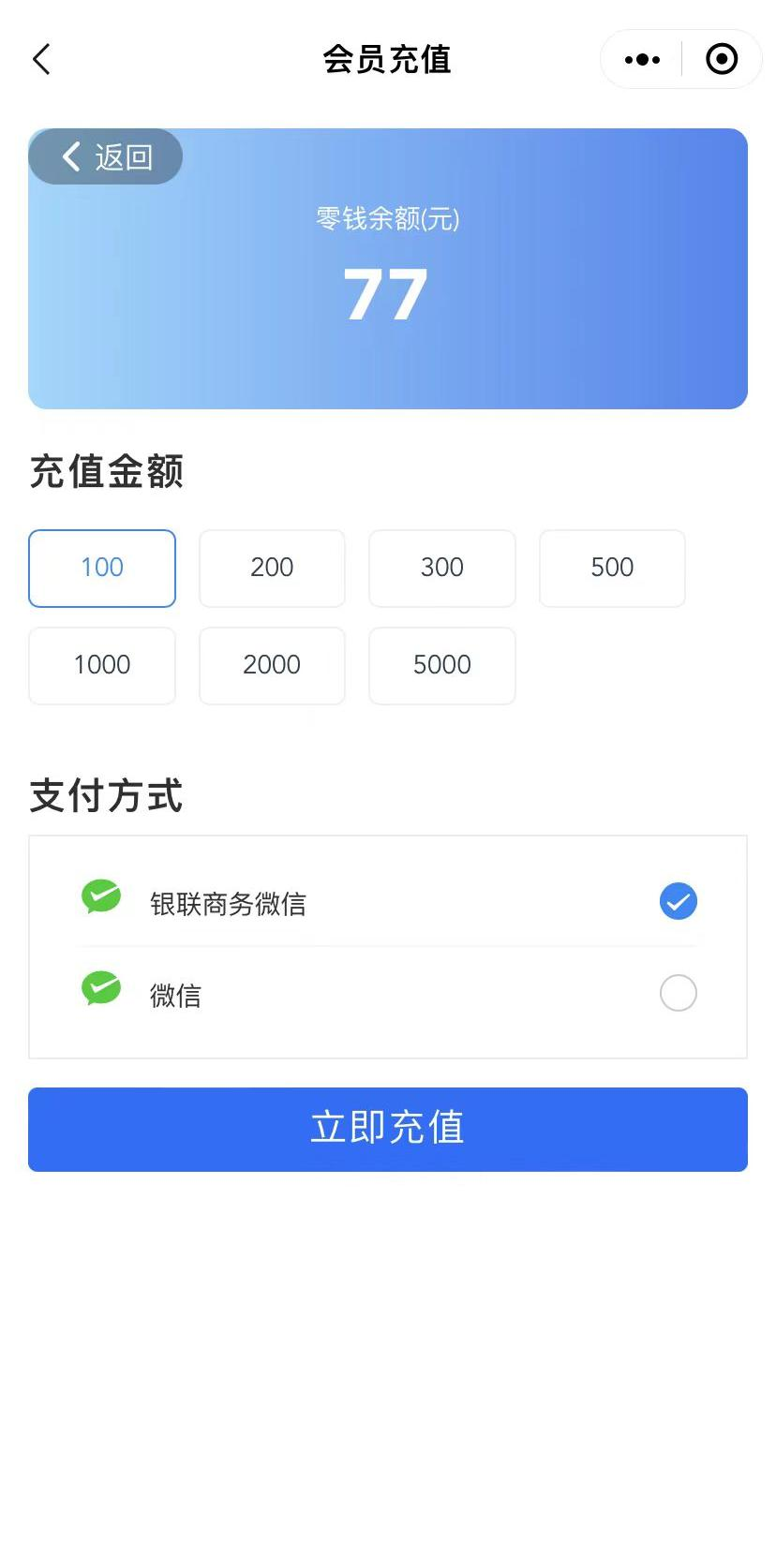Tap the 返回 button on the balance card
Image resolution: width=776 pixels, height=1568 pixels.
(x=106, y=156)
